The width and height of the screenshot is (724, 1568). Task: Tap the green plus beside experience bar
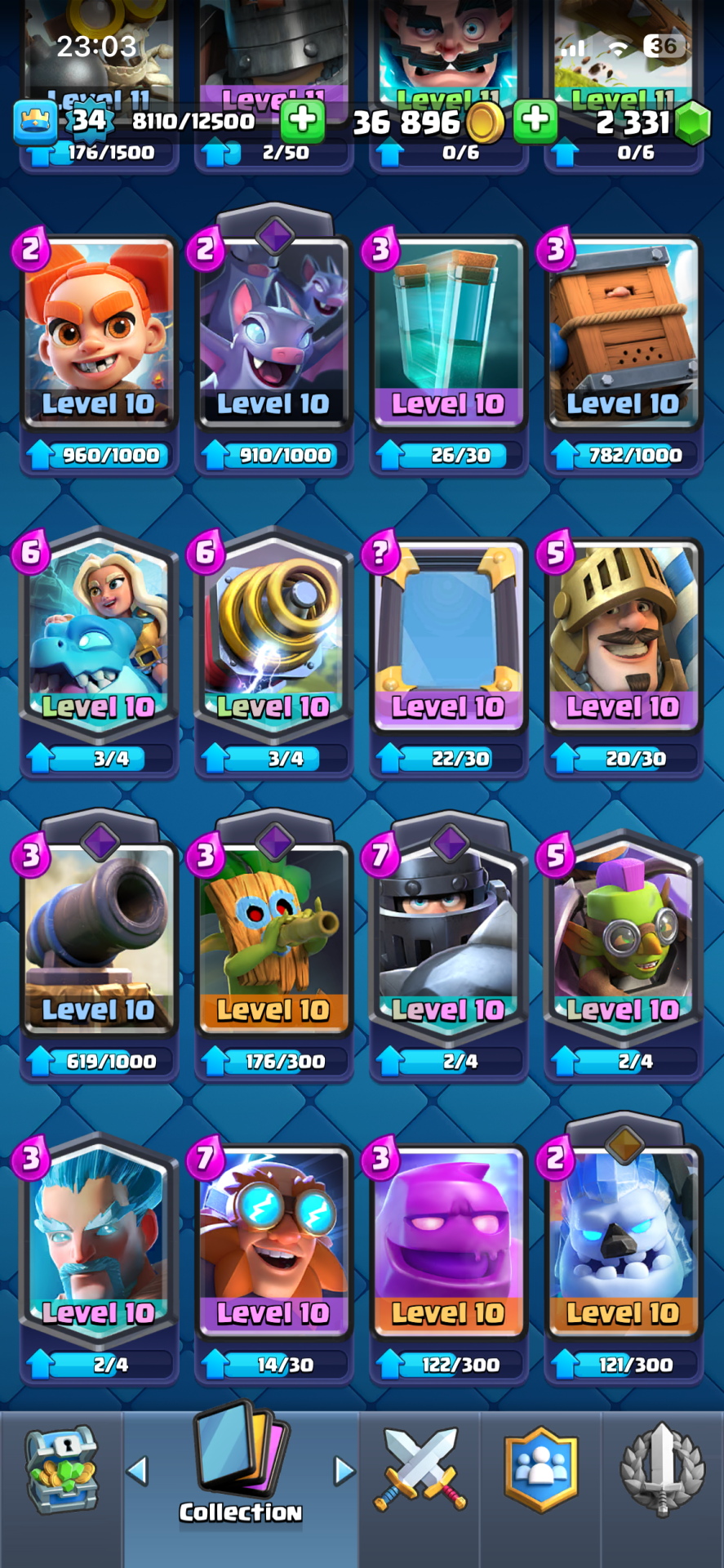(302, 121)
